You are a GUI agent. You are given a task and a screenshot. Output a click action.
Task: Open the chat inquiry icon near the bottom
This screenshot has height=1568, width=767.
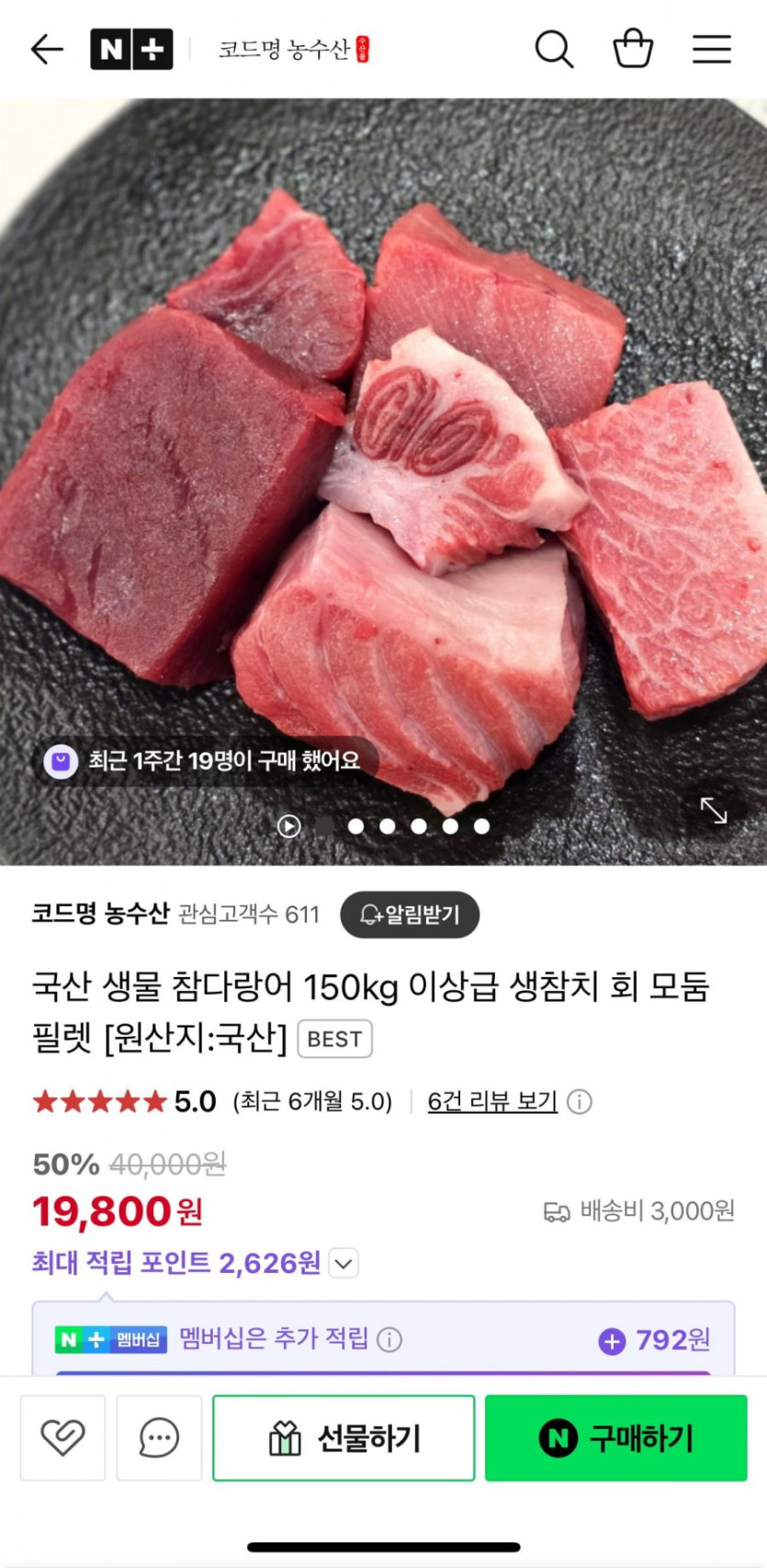159,1437
